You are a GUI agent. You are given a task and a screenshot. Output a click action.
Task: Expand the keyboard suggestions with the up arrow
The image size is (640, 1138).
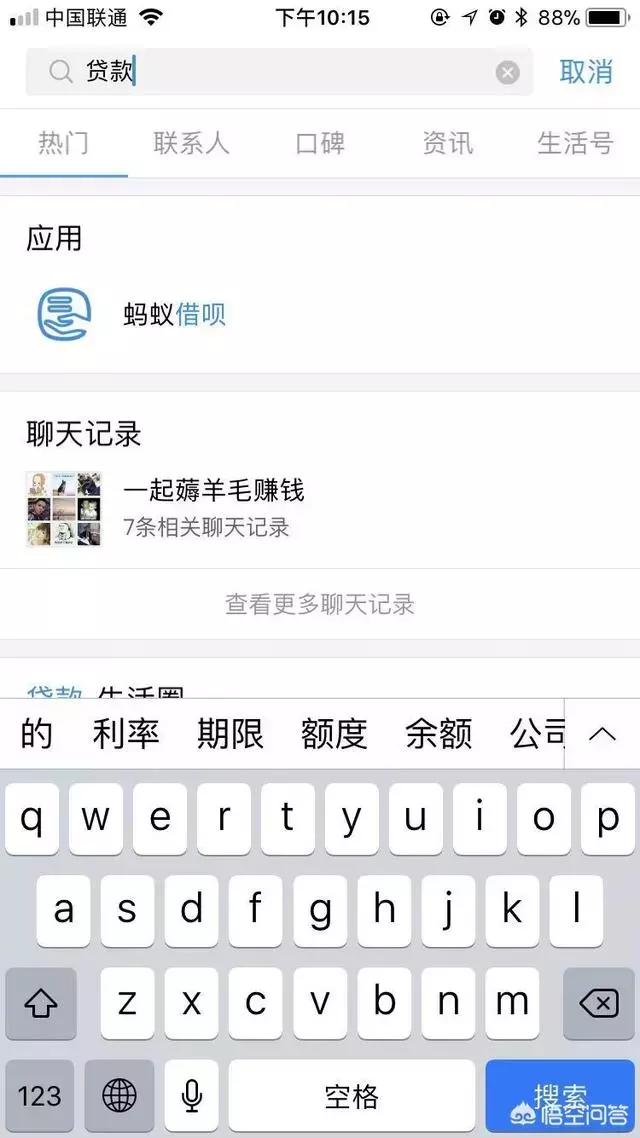click(602, 734)
